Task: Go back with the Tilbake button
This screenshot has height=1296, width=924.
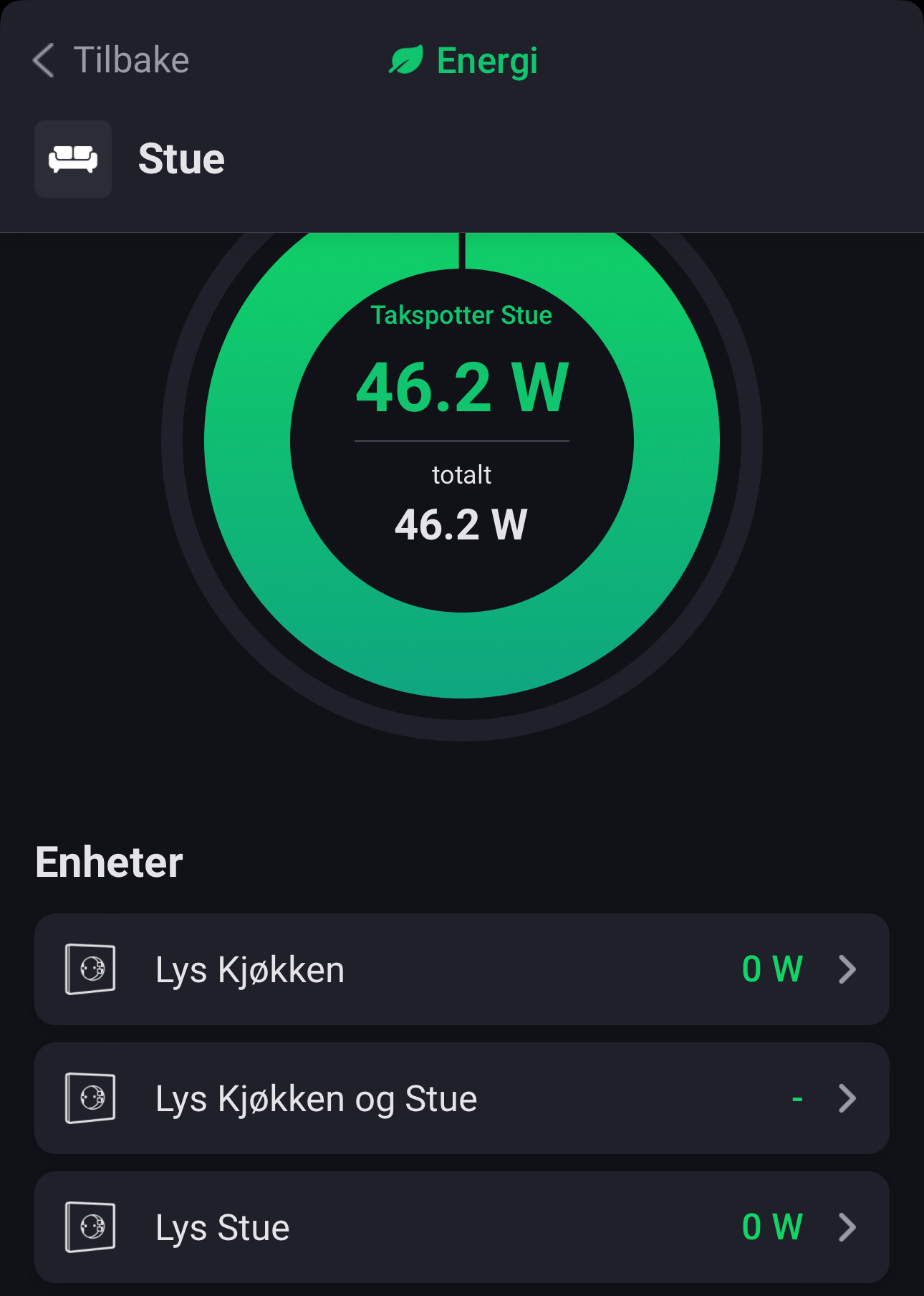Action: [x=112, y=60]
